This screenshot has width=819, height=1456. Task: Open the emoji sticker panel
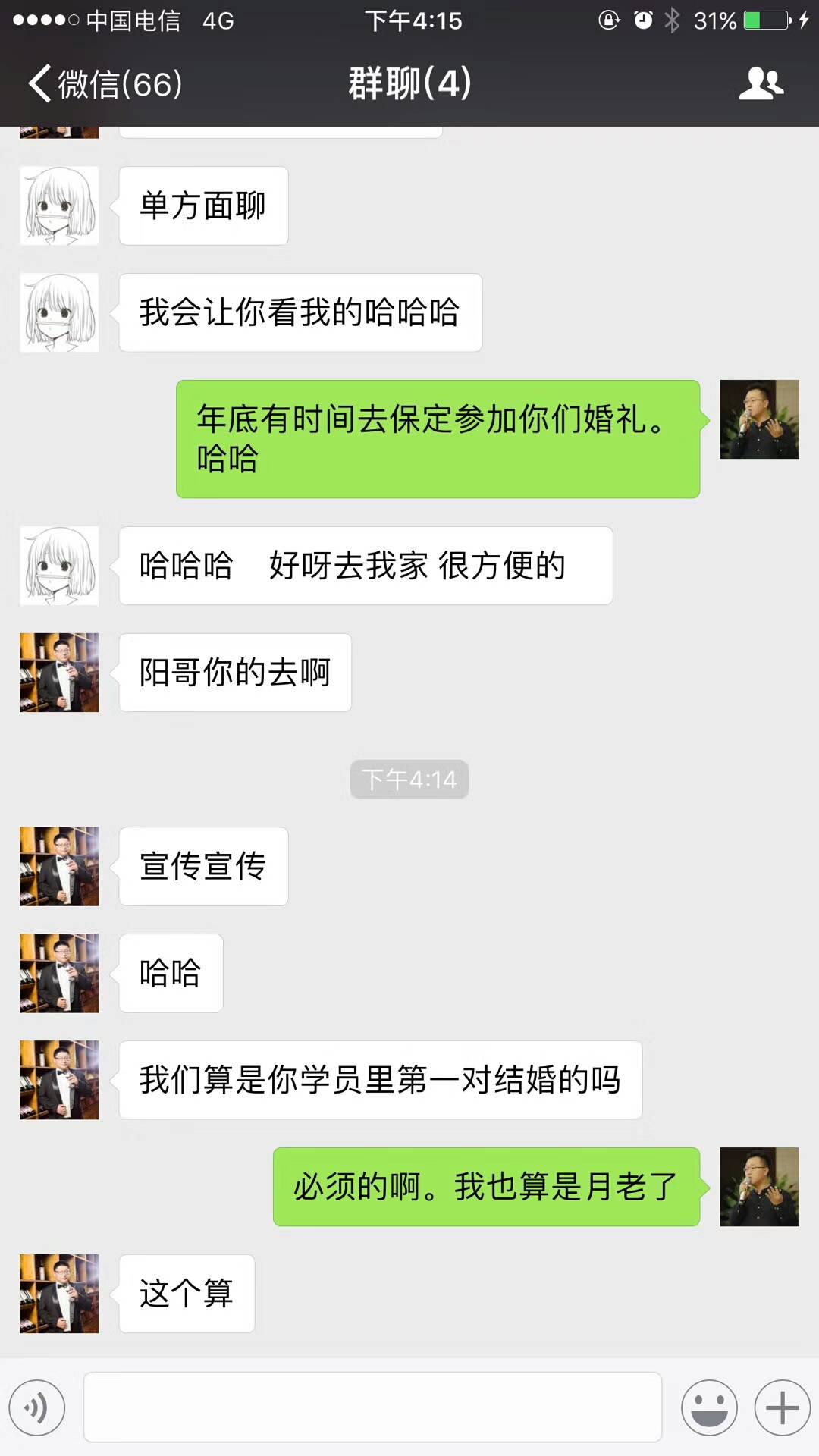click(x=709, y=1408)
